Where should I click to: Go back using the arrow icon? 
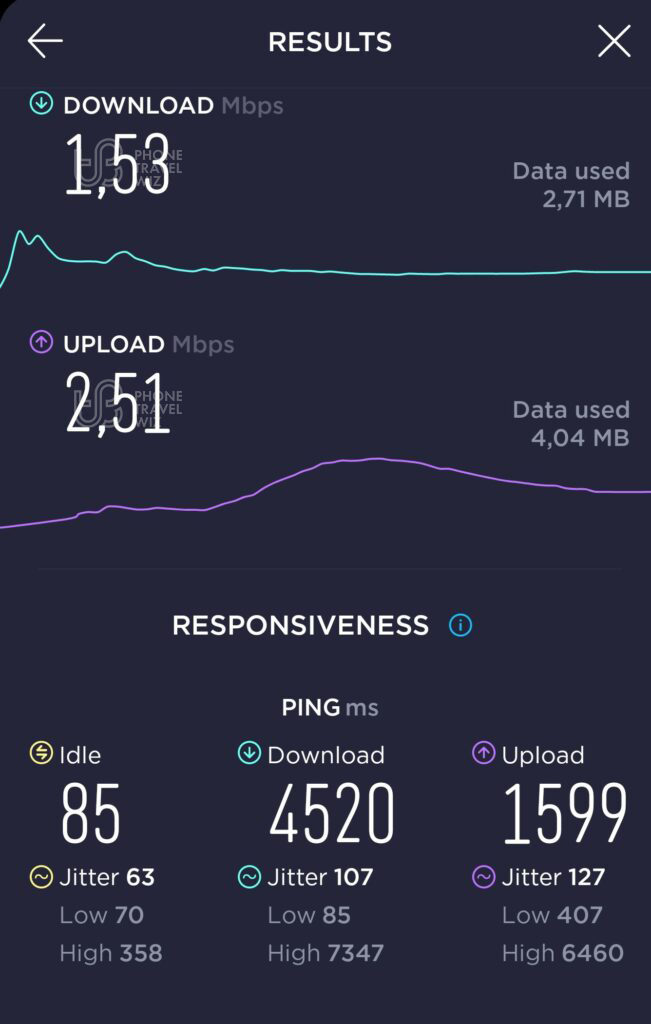[45, 41]
